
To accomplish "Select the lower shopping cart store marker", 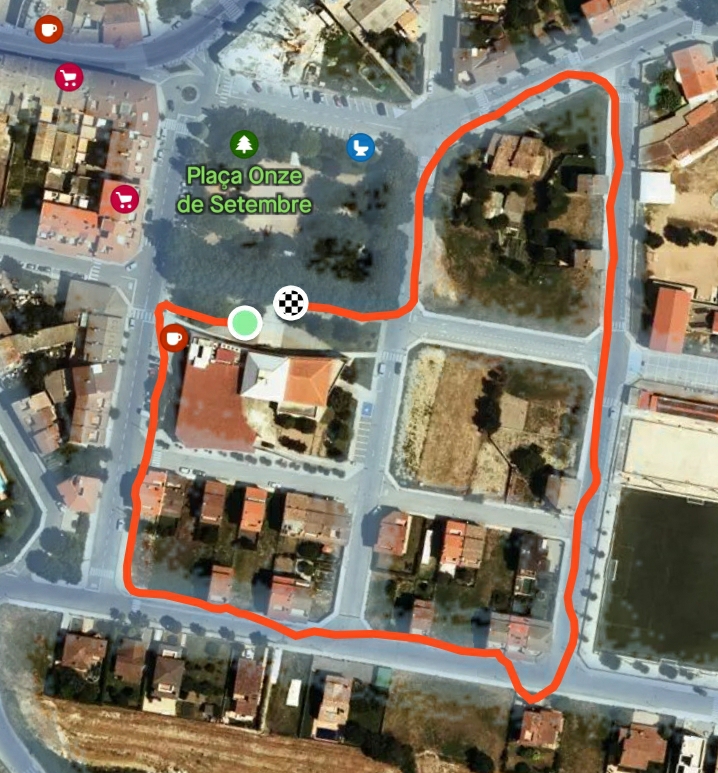I will [x=124, y=197].
